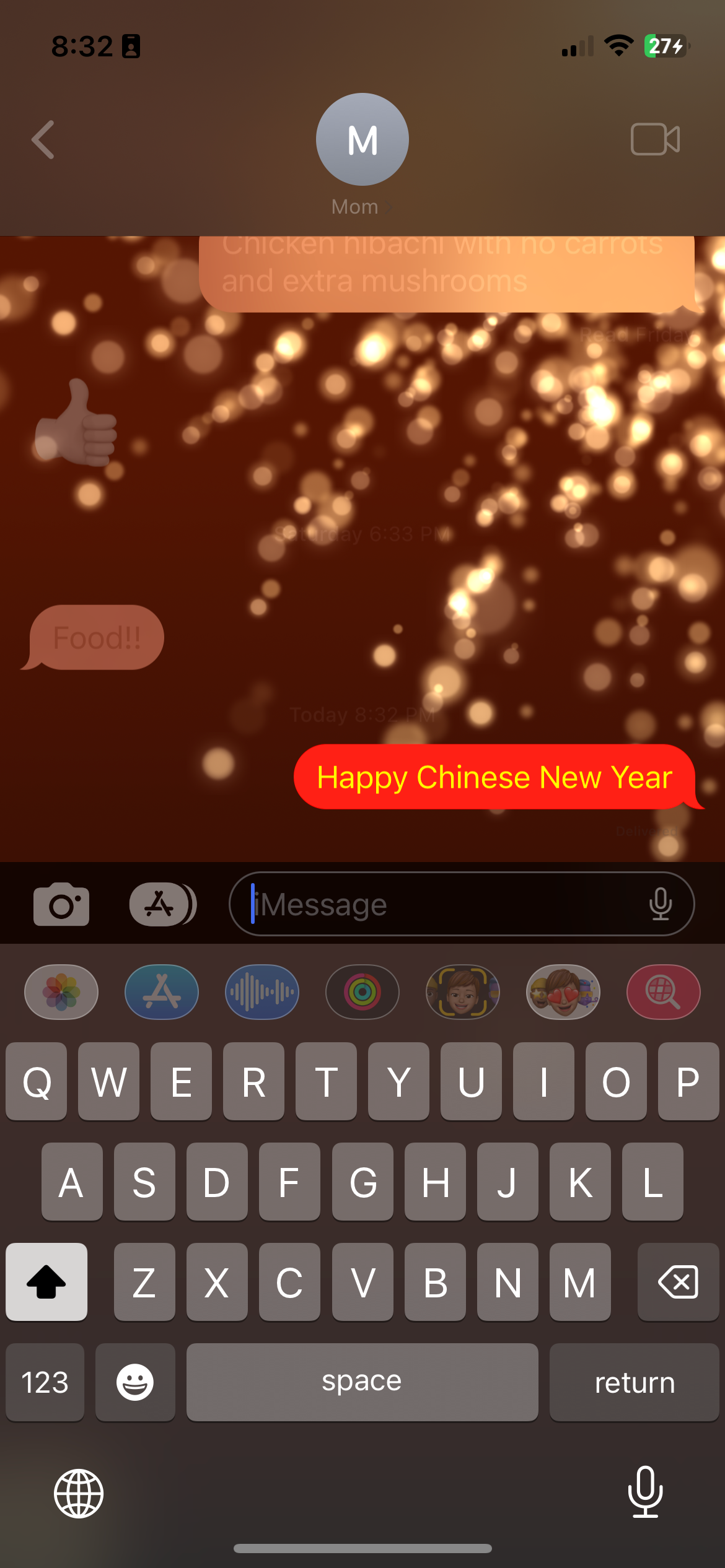Open the Photos iMessage app
Image resolution: width=725 pixels, height=1568 pixels.
tap(61, 992)
